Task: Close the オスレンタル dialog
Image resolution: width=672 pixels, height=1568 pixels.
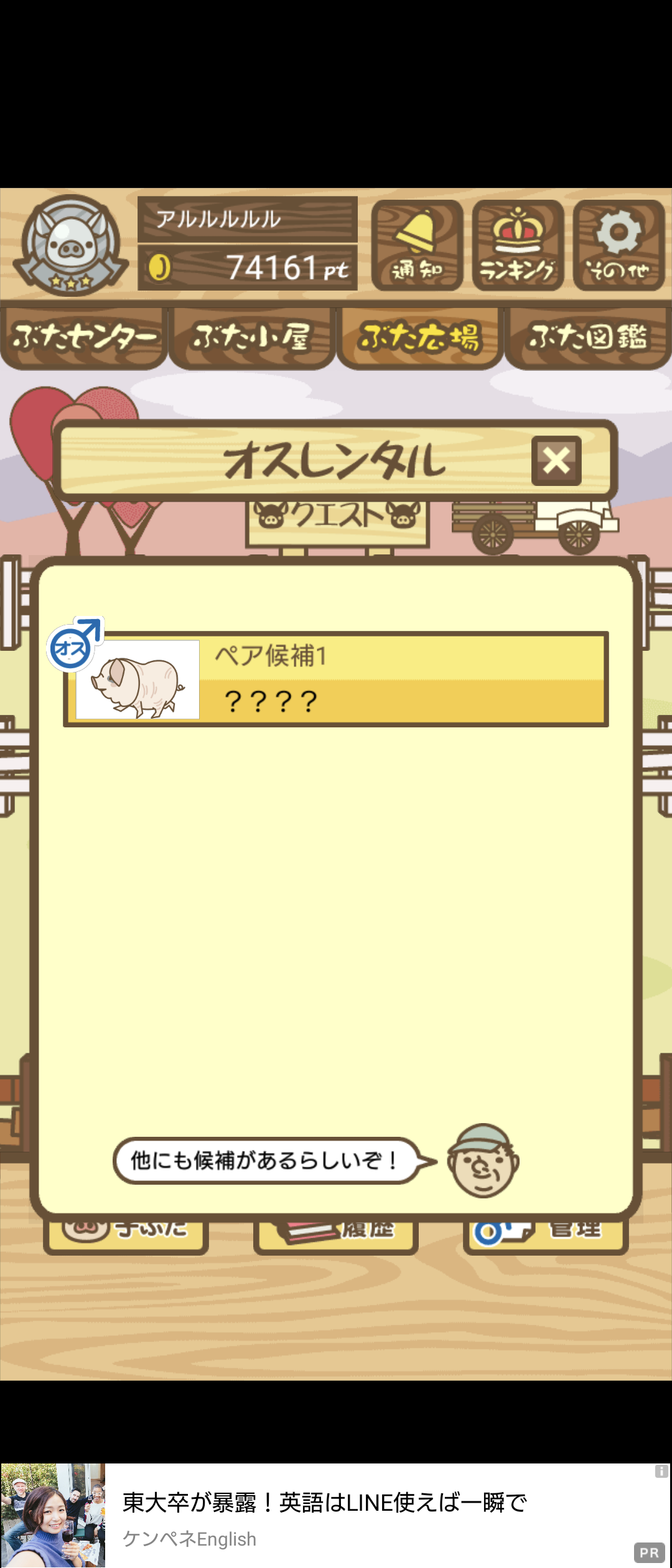Action: pyautogui.click(x=556, y=461)
